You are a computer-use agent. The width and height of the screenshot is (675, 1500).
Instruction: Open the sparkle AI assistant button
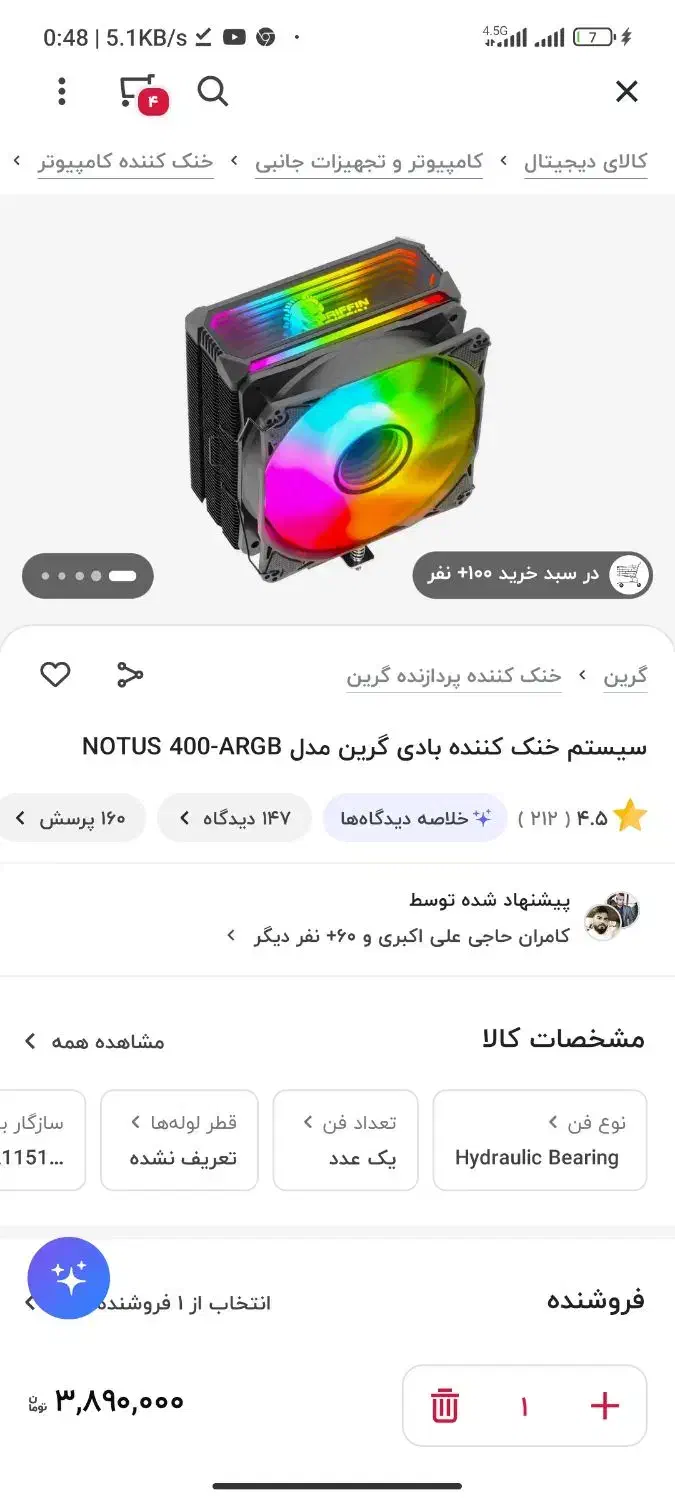click(x=69, y=1278)
